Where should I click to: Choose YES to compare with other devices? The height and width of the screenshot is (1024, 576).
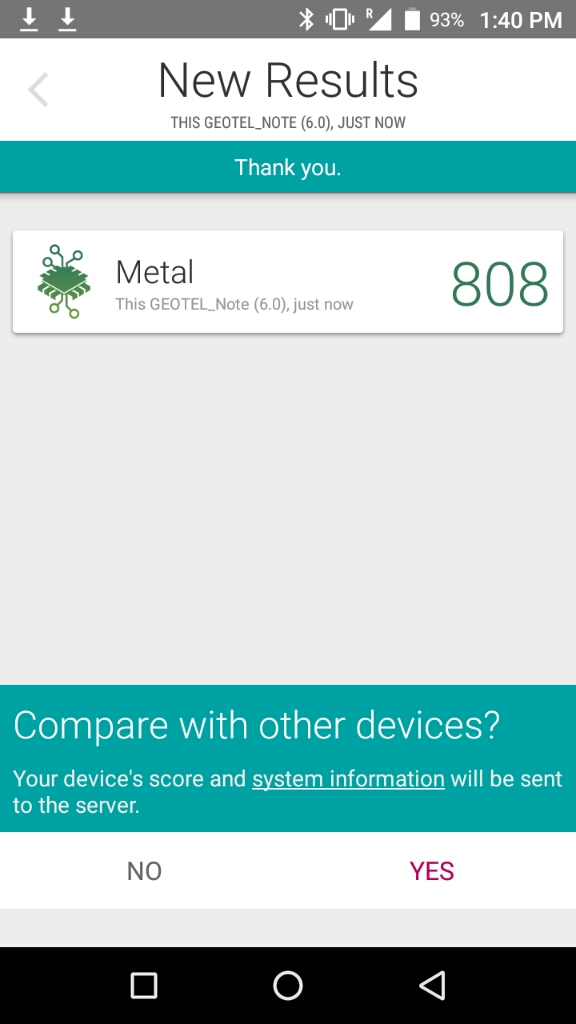click(x=432, y=871)
